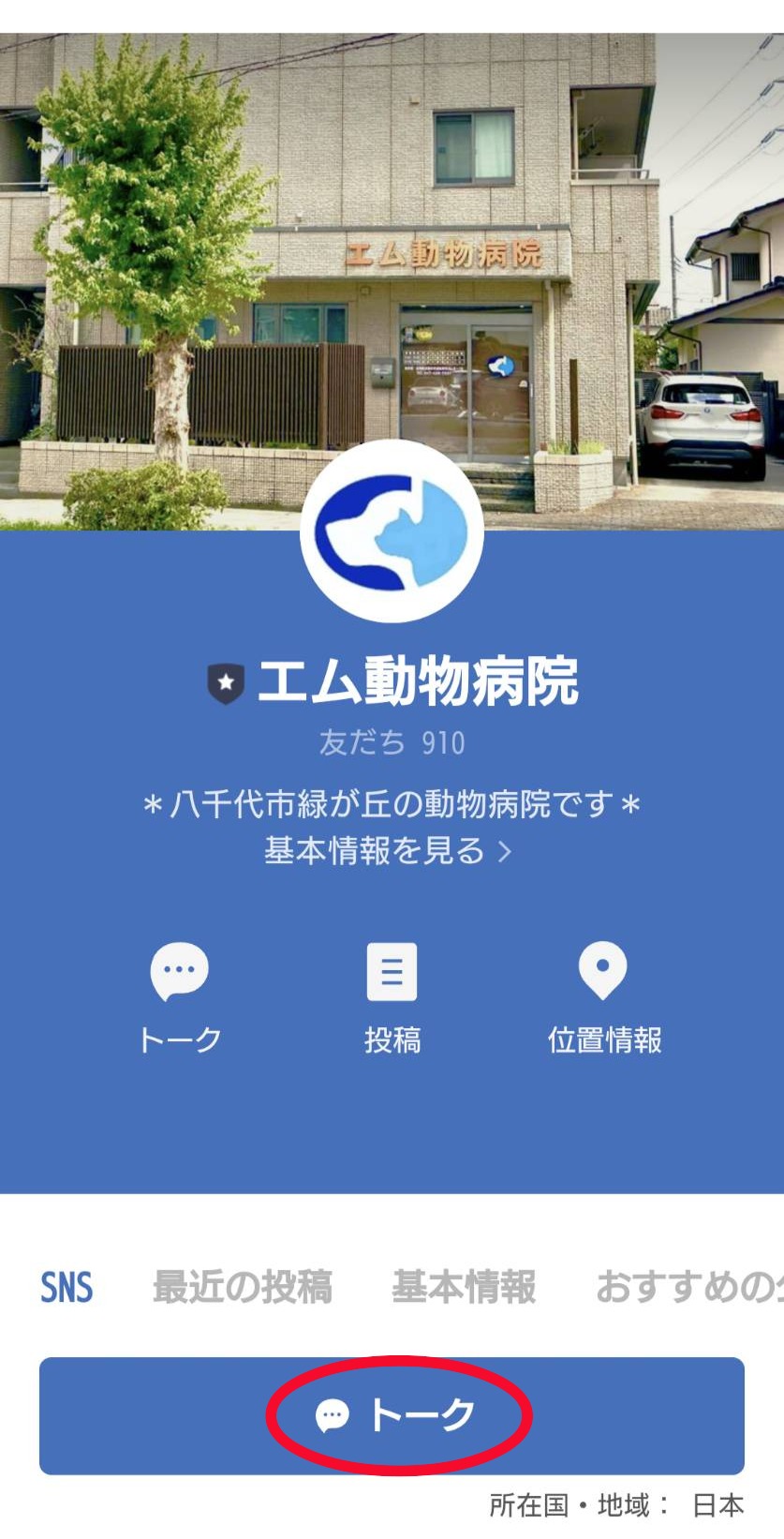Open the 投稿 posts icon
Screen dimensions: 784x1539
coord(392,995)
